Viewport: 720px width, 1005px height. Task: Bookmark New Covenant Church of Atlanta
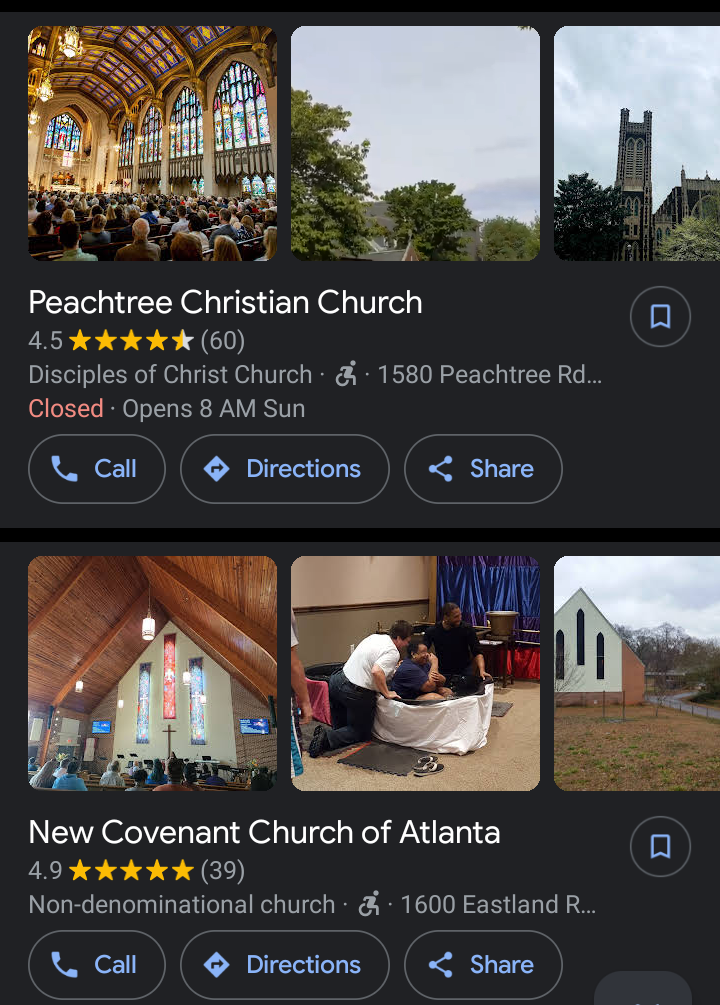coord(660,847)
